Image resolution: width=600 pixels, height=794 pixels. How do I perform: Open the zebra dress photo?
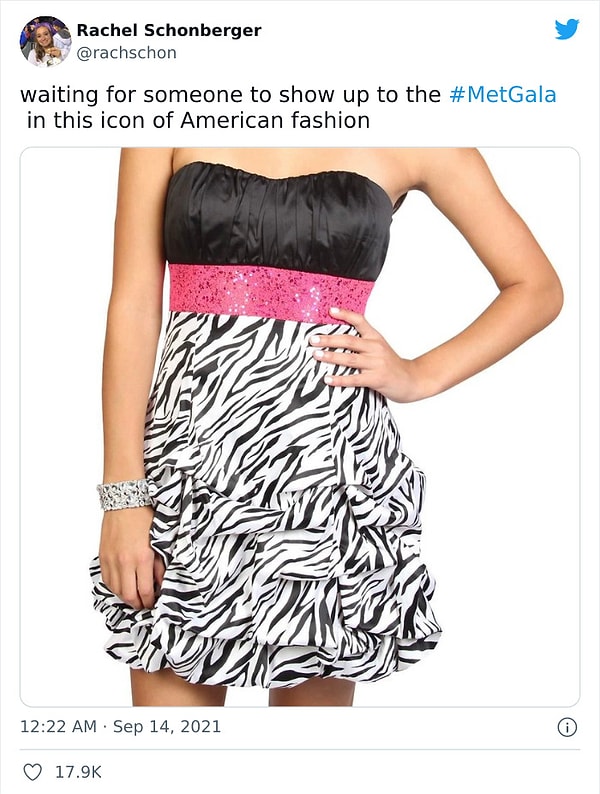coord(300,427)
